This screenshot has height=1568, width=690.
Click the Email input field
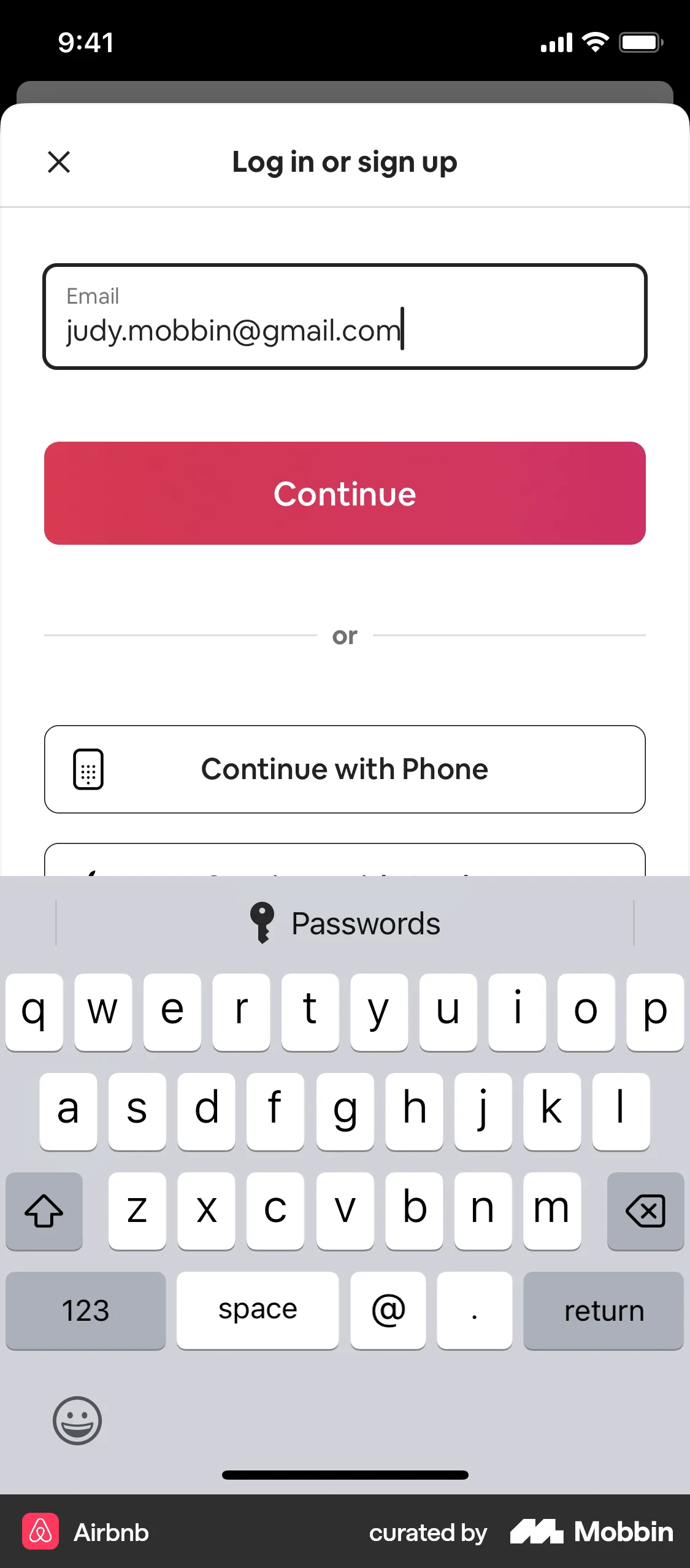point(345,317)
